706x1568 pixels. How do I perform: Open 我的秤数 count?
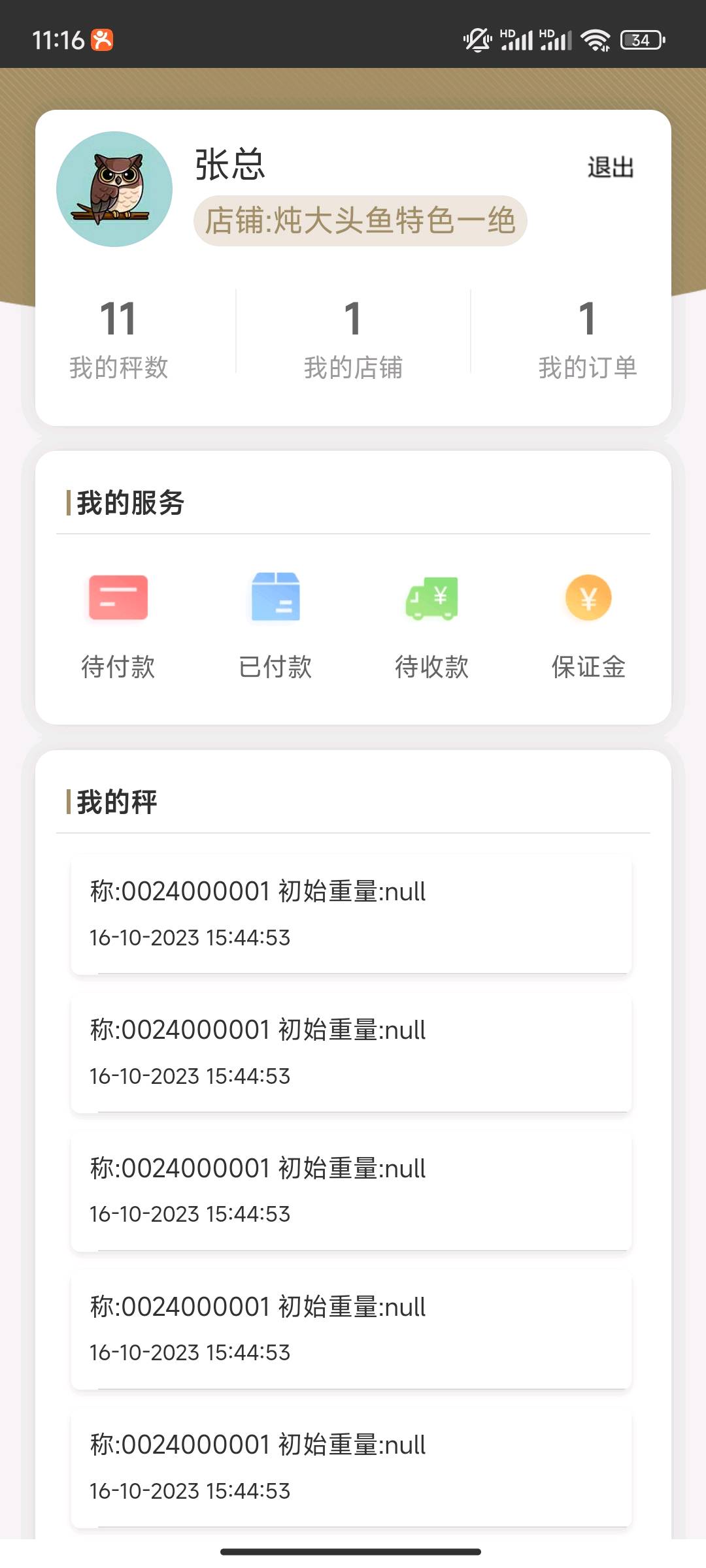pos(118,338)
